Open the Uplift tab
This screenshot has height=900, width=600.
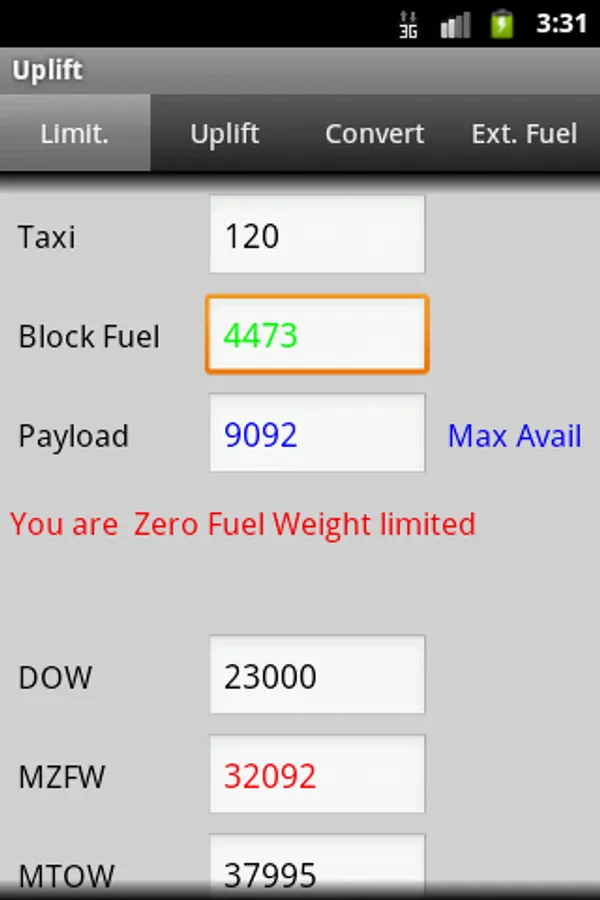coord(225,134)
